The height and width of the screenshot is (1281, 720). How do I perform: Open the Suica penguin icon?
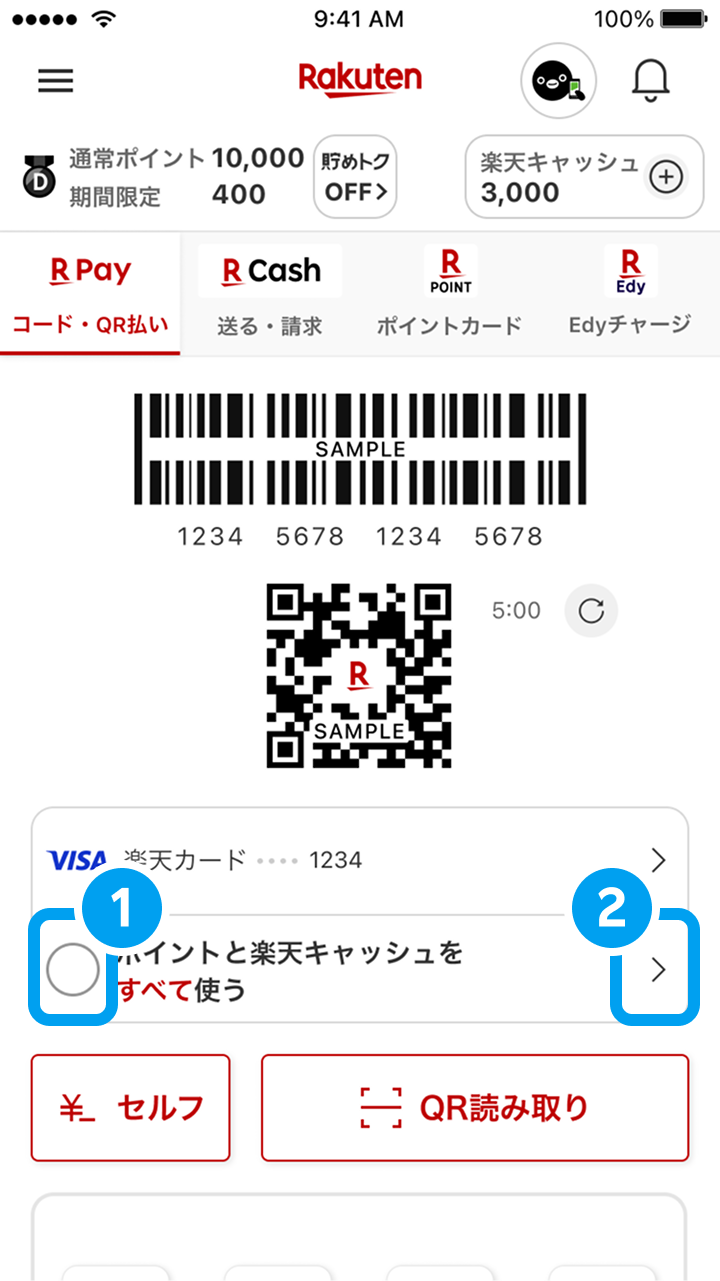[558, 81]
